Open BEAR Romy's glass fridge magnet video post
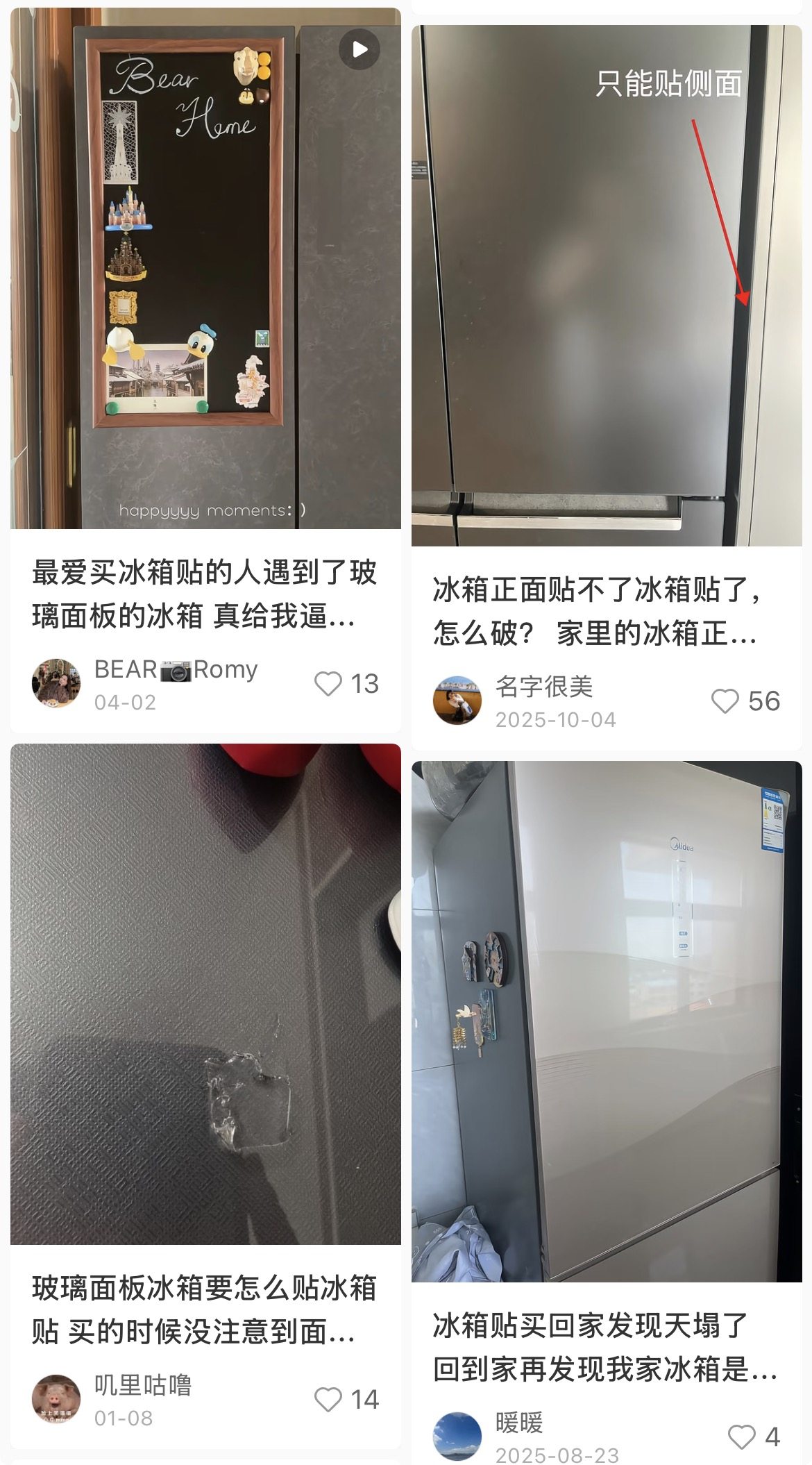812x1465 pixels. coord(205,268)
